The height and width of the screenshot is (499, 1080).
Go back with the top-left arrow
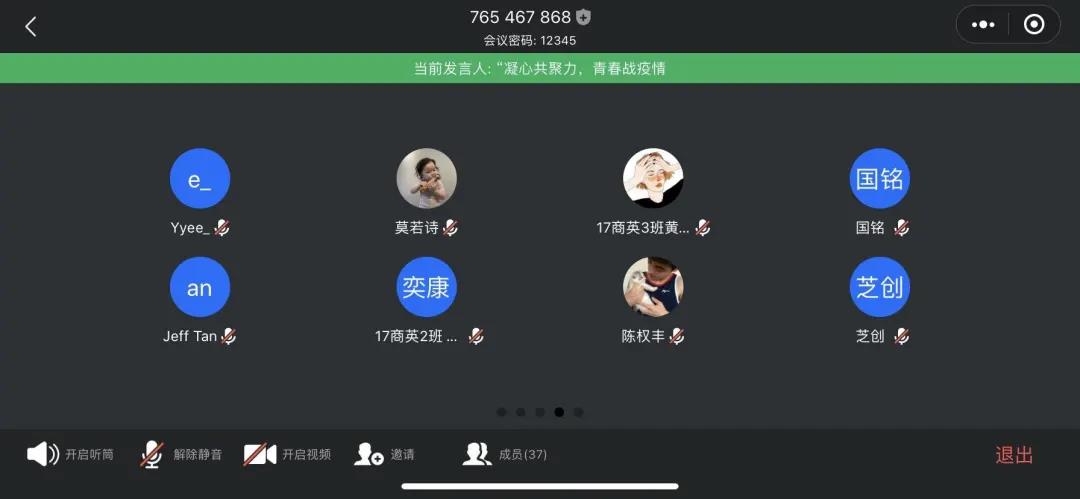pos(31,27)
